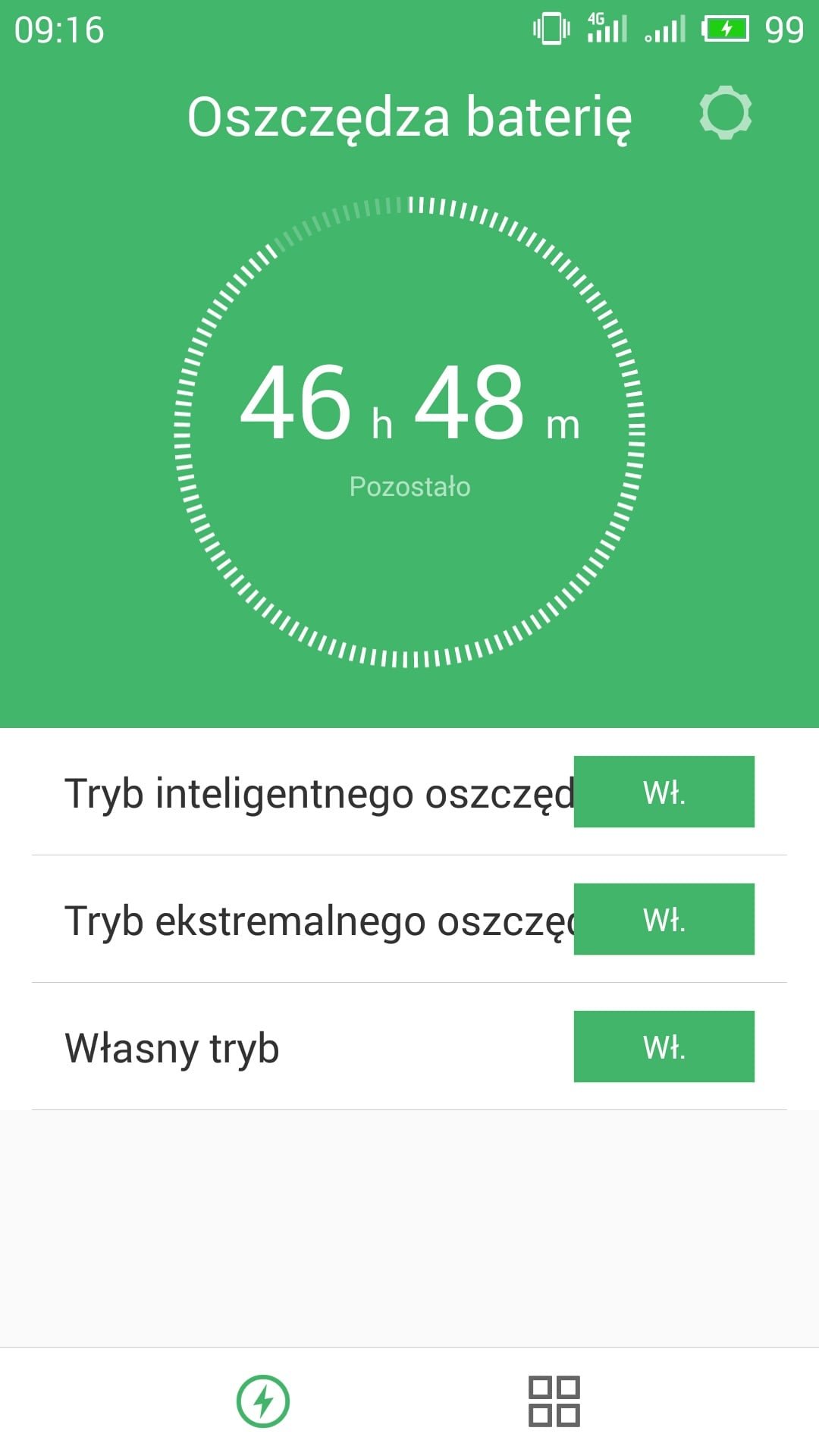
Task: Enable Tryb ekstremalnego oszczędzania
Action: click(664, 919)
